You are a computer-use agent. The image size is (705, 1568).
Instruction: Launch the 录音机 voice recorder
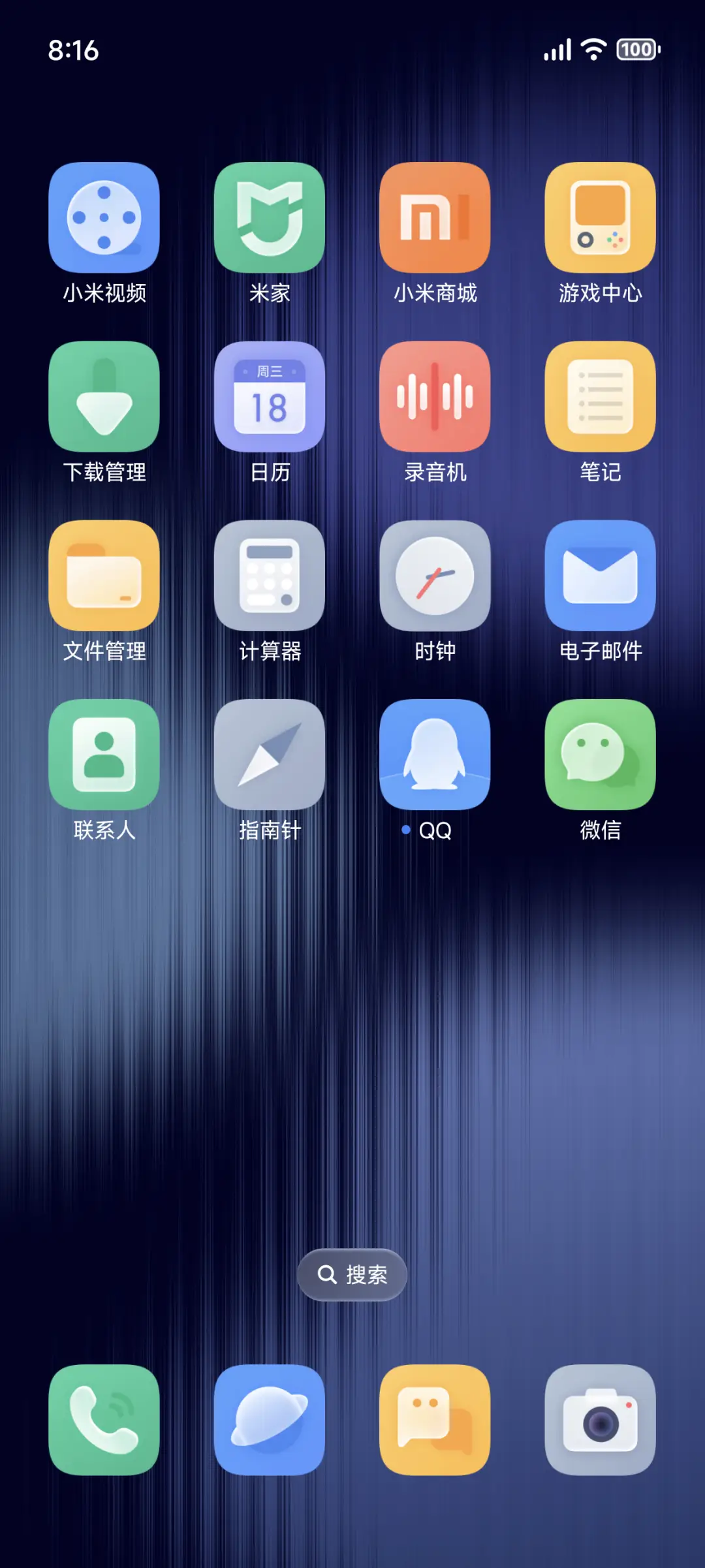click(x=435, y=396)
